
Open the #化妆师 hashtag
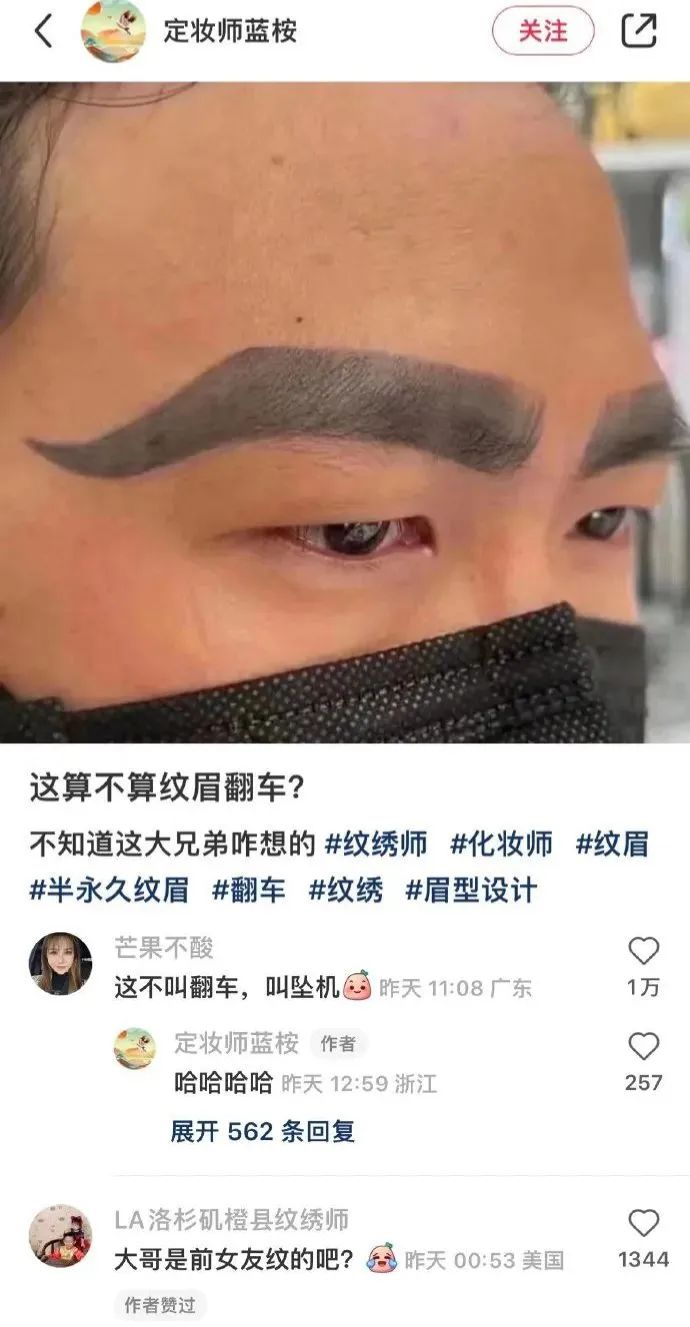pos(501,844)
